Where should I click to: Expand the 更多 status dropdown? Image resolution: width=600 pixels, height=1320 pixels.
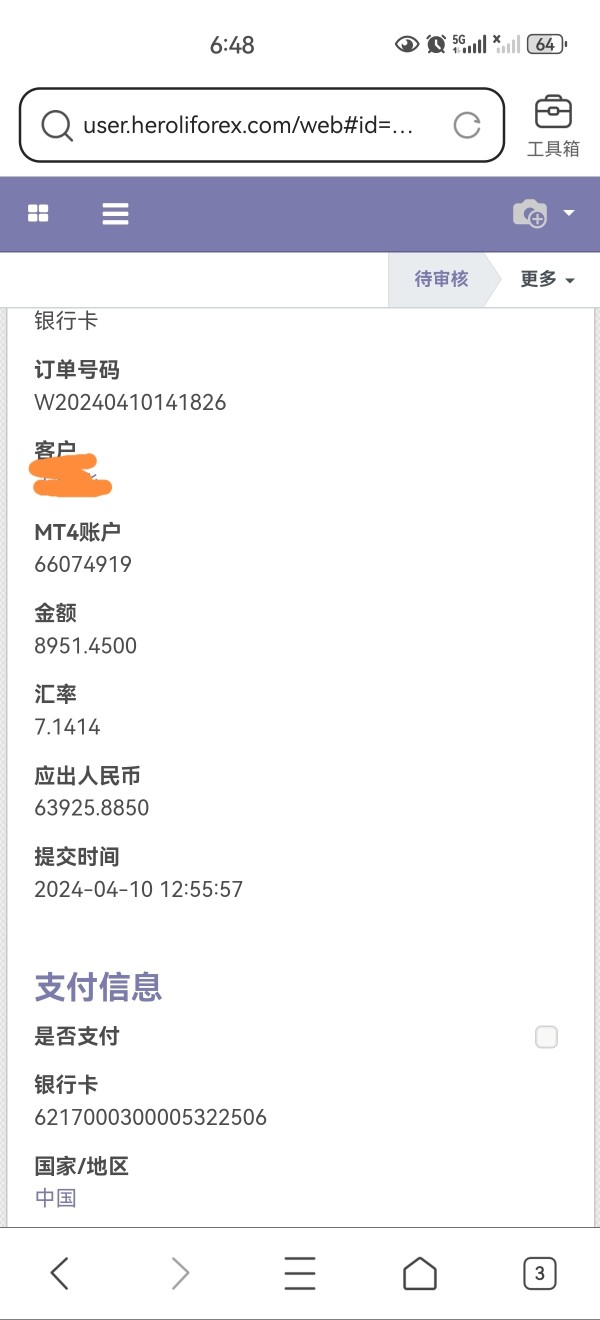tap(547, 279)
